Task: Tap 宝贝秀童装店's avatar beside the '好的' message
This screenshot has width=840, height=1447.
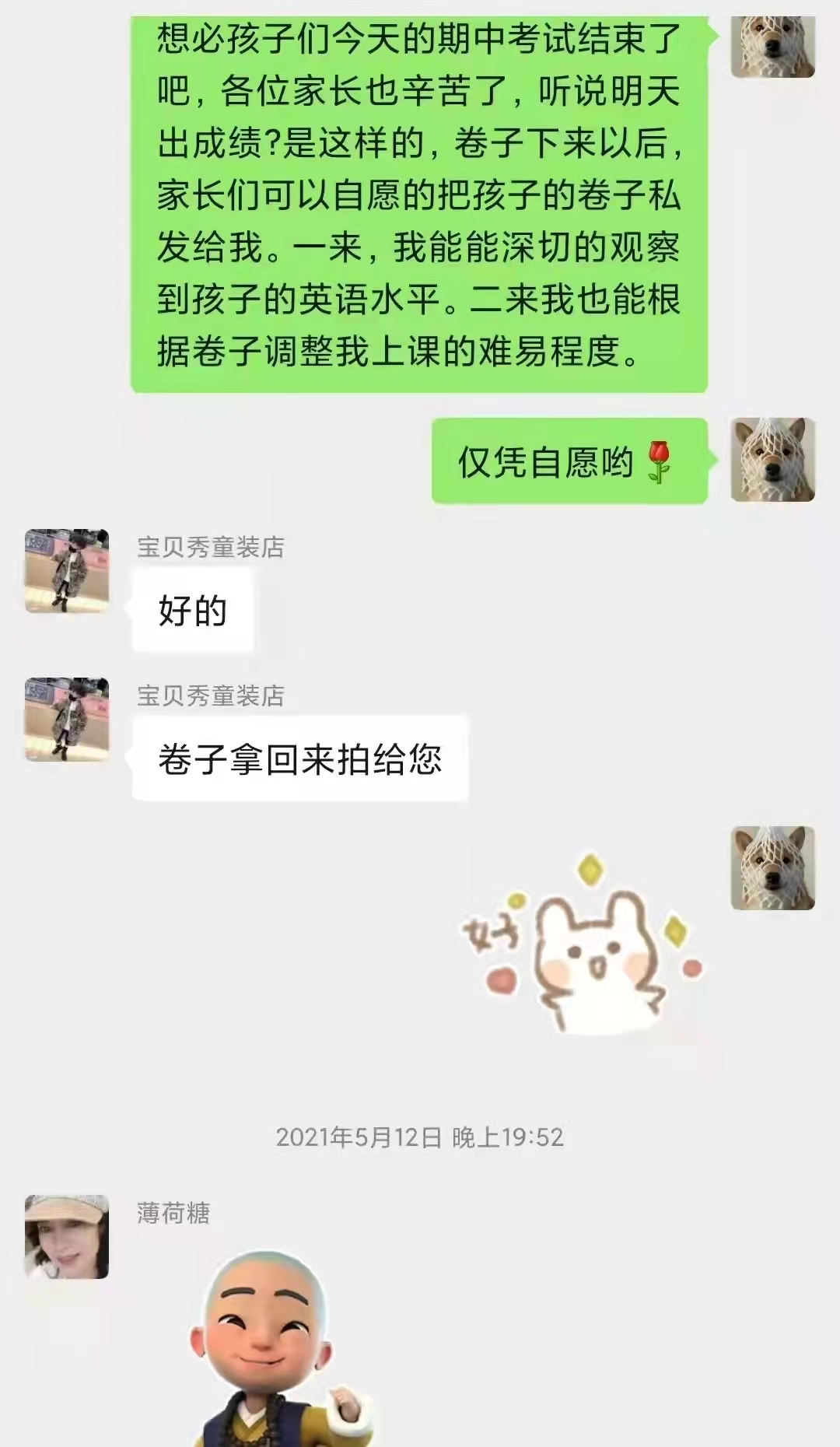Action: coord(67,571)
